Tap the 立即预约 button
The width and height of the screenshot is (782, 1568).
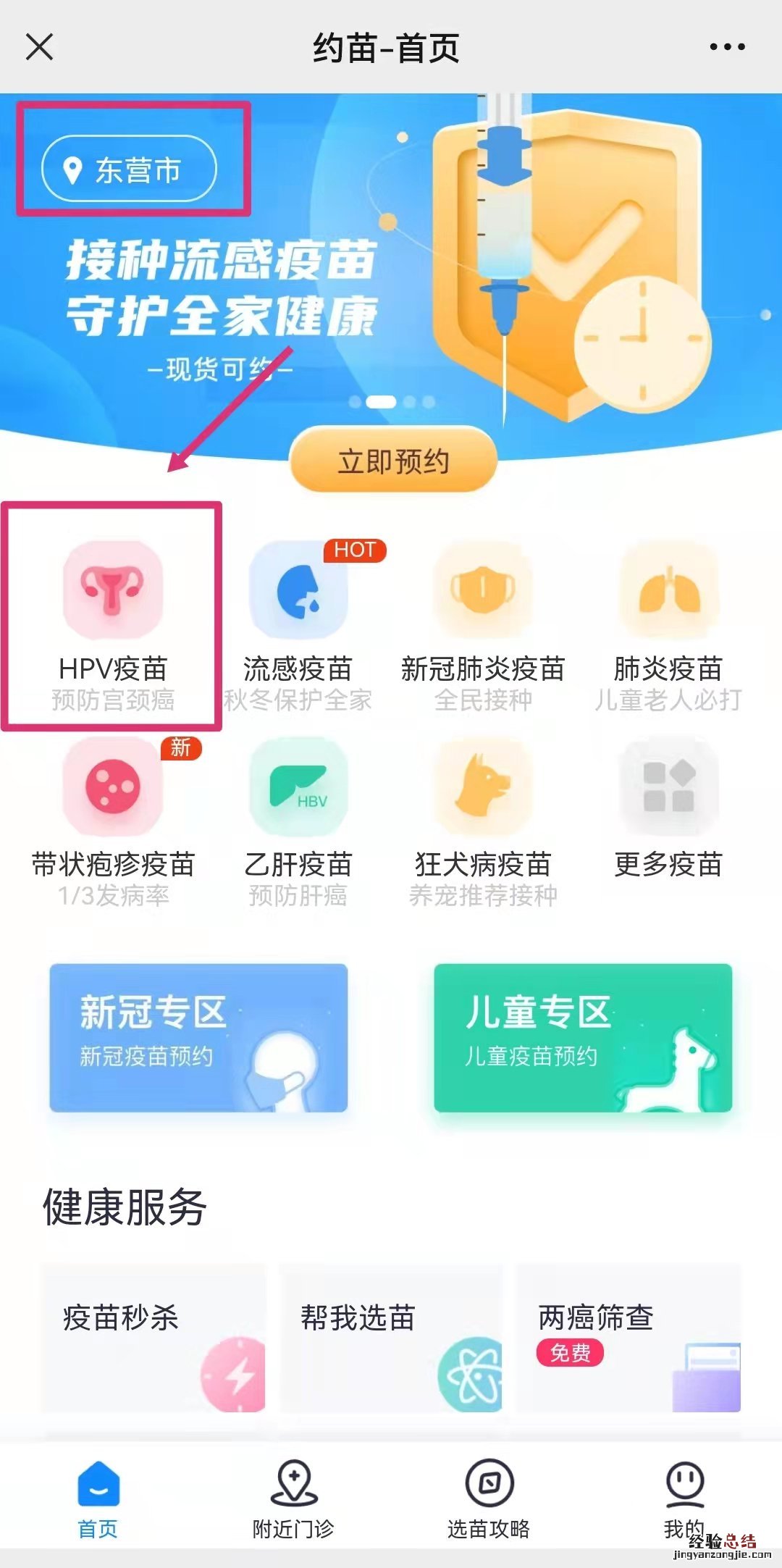point(393,461)
